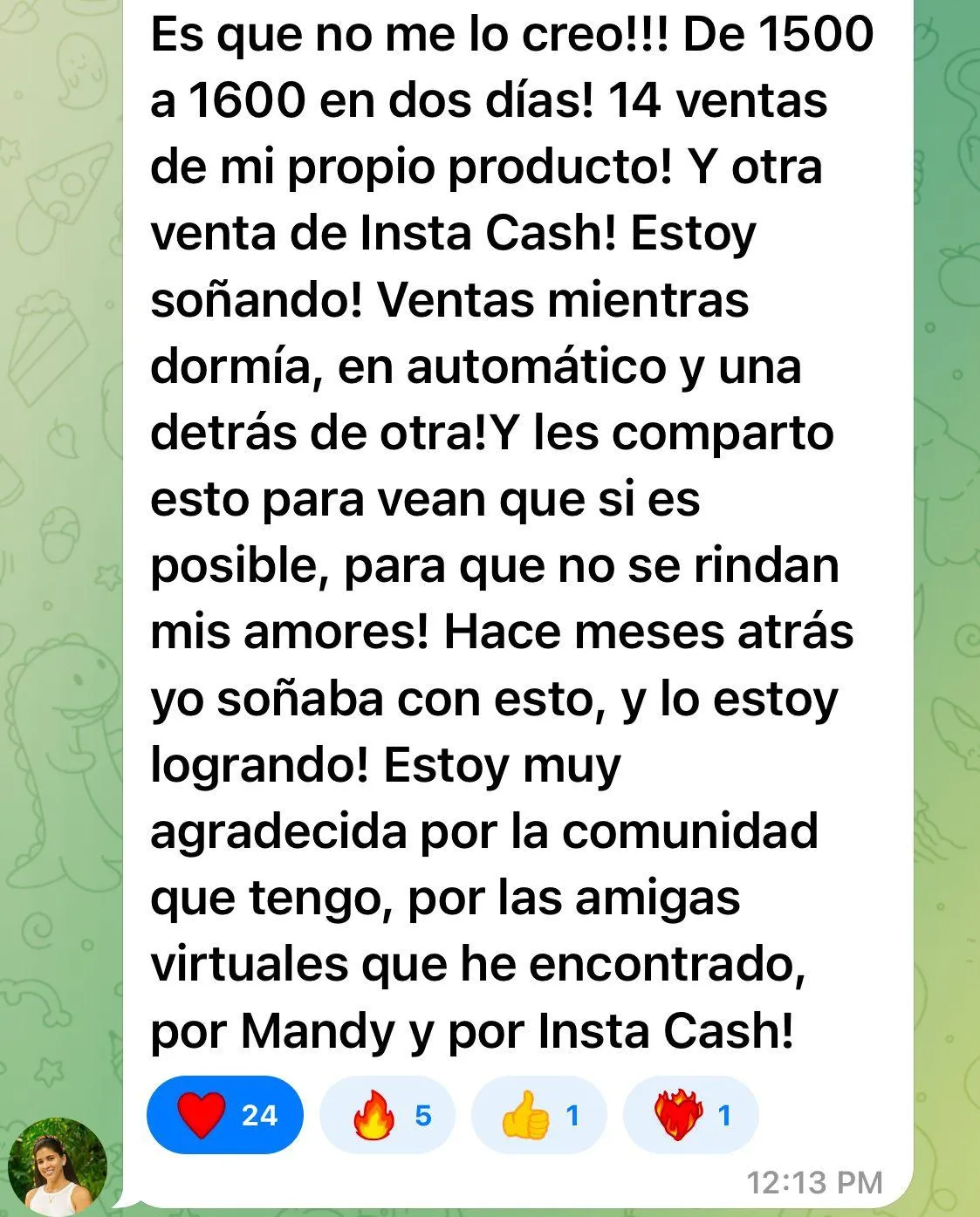Add a fire reaction to the message
The width and height of the screenshot is (980, 1217).
(388, 1115)
